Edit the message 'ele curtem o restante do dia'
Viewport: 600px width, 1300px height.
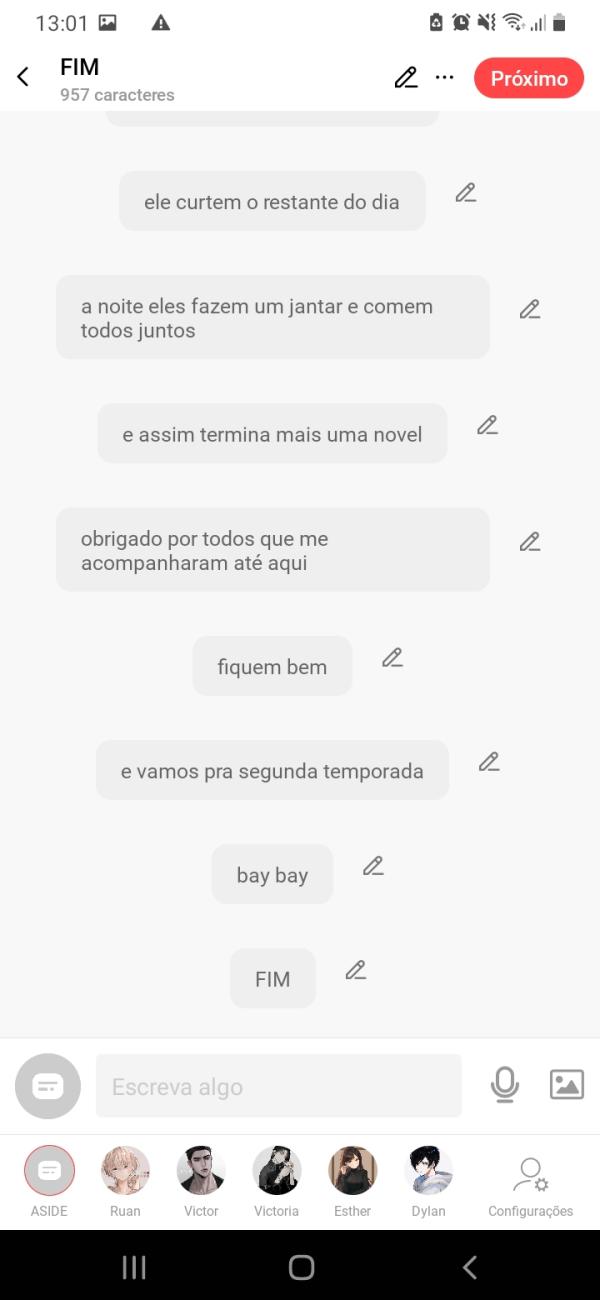pos(465,193)
